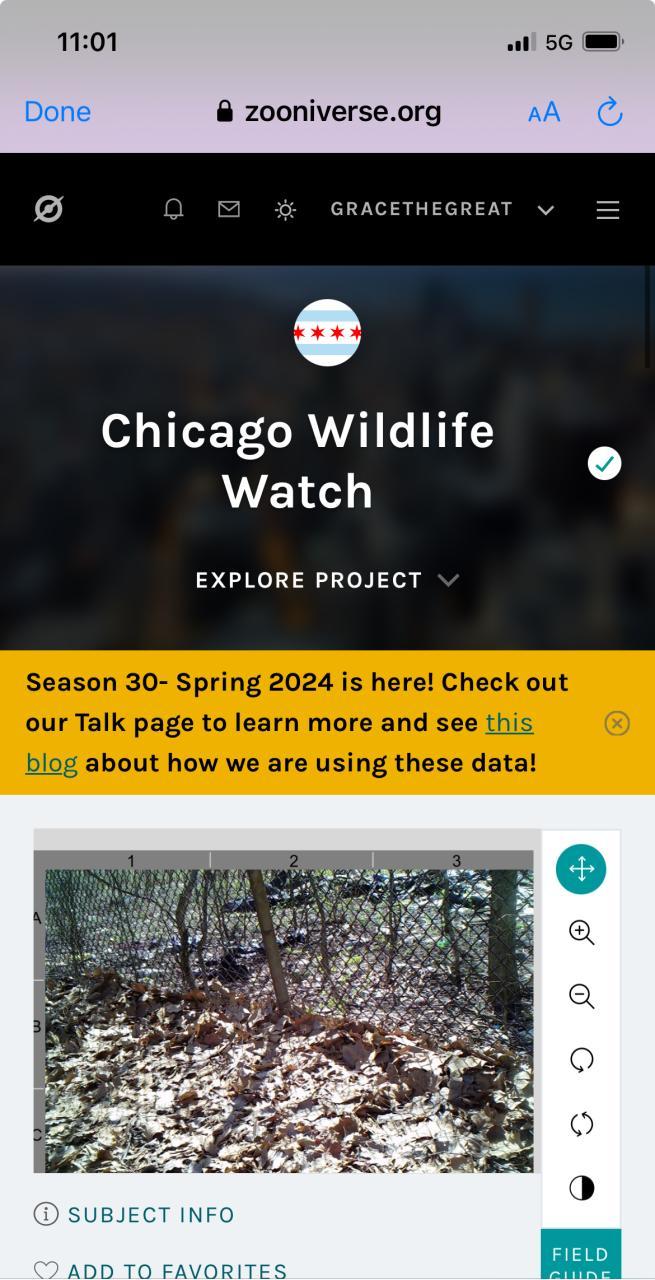Tap Done to close the browser view
The width and height of the screenshot is (655, 1280).
click(57, 111)
